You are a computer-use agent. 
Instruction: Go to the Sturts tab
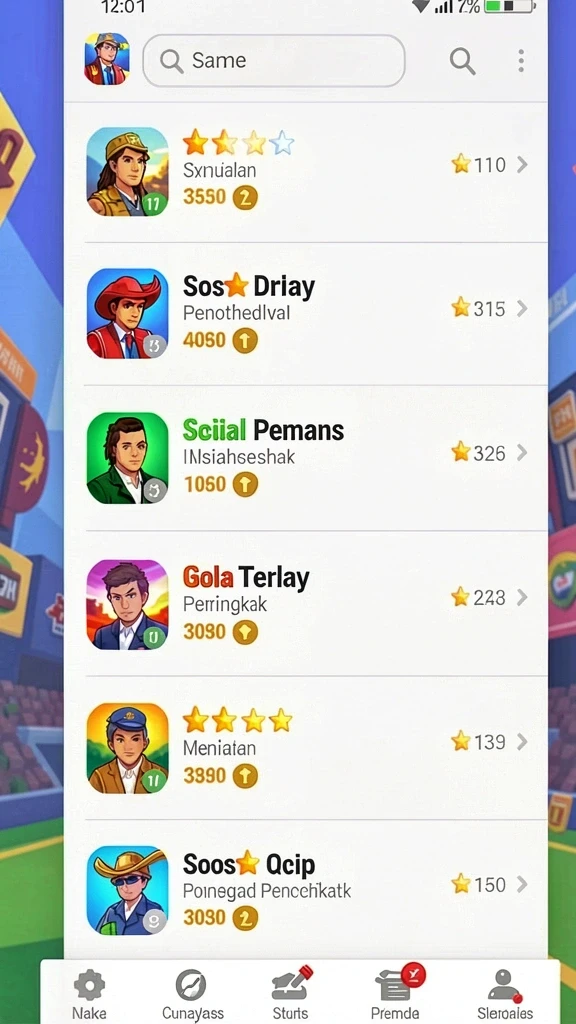coord(291,995)
